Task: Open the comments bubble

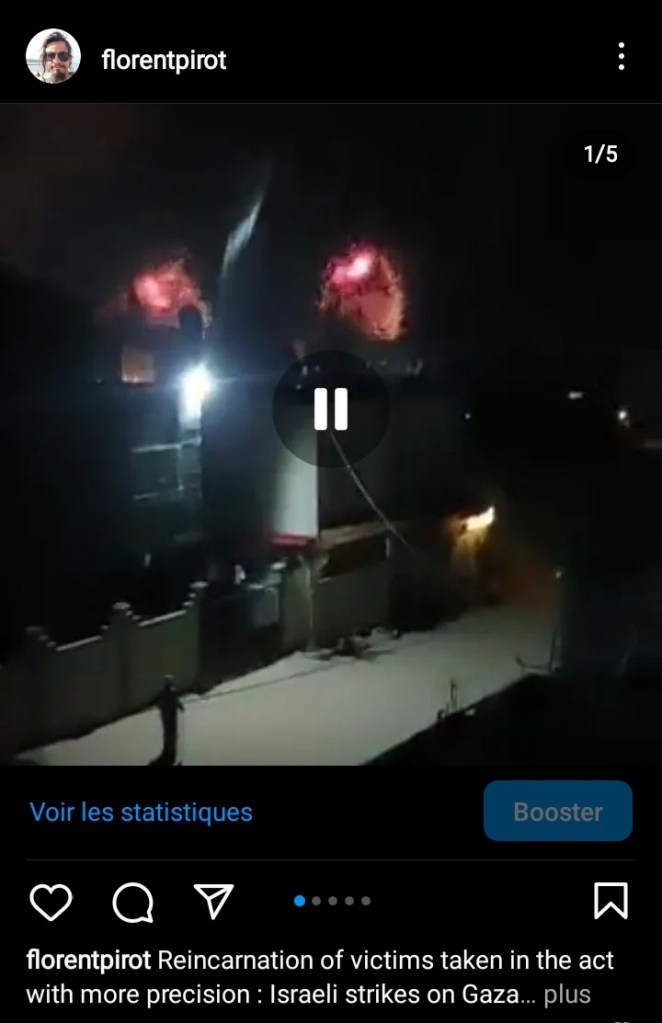Action: click(x=133, y=903)
